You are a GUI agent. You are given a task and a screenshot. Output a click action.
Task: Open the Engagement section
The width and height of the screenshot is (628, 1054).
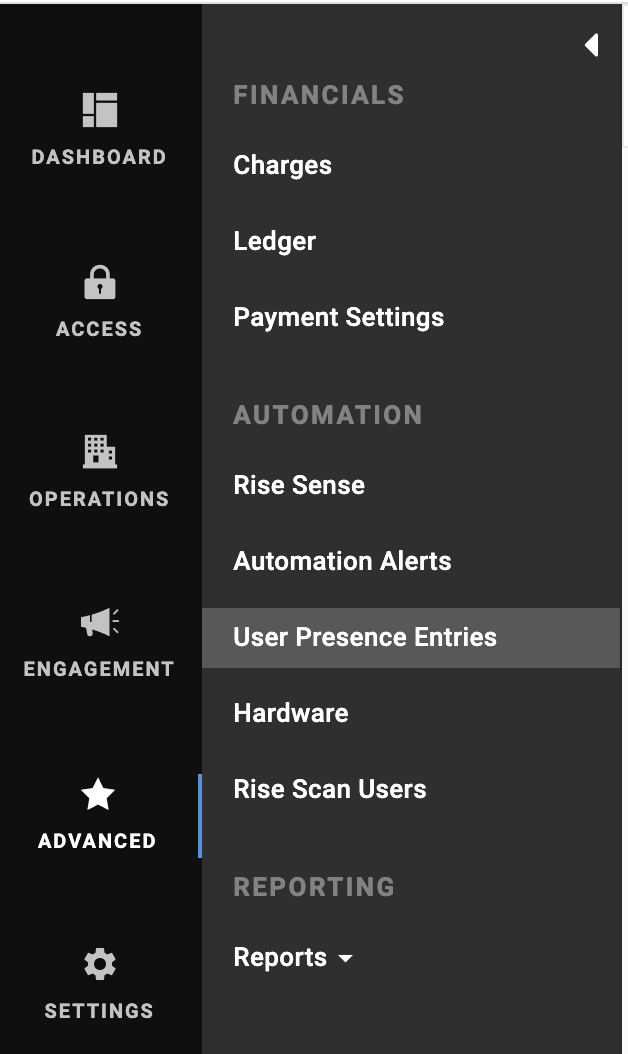click(99, 641)
